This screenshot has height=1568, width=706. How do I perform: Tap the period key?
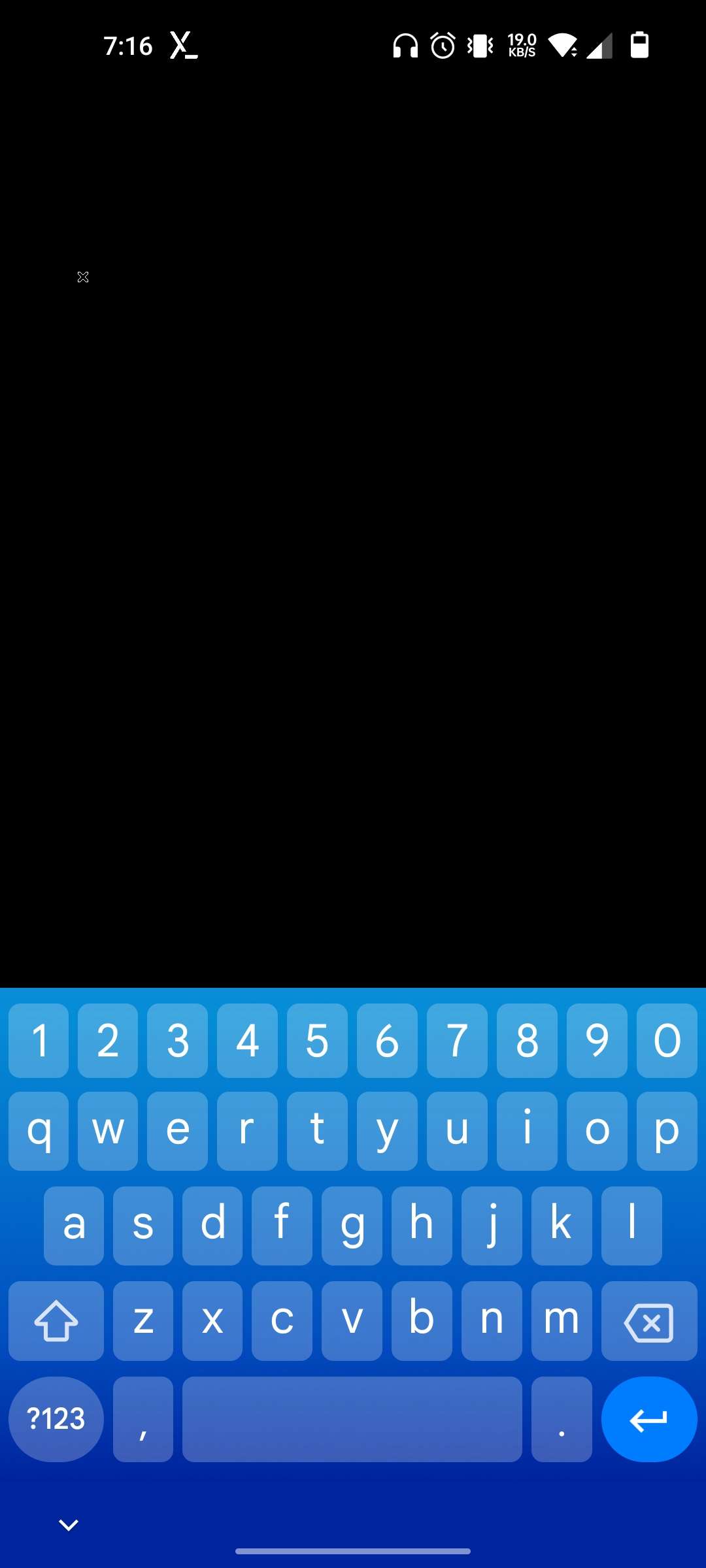(x=561, y=1419)
